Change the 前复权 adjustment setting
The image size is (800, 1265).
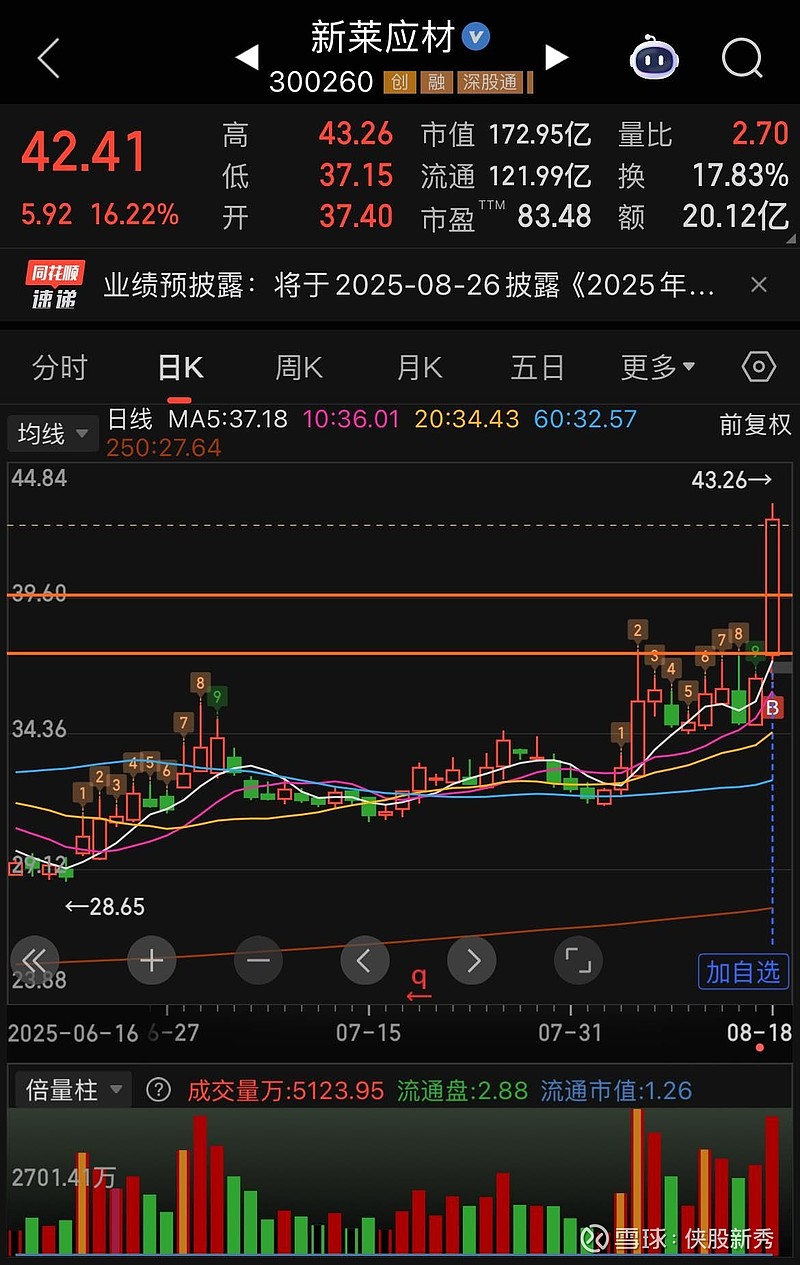[x=755, y=425]
